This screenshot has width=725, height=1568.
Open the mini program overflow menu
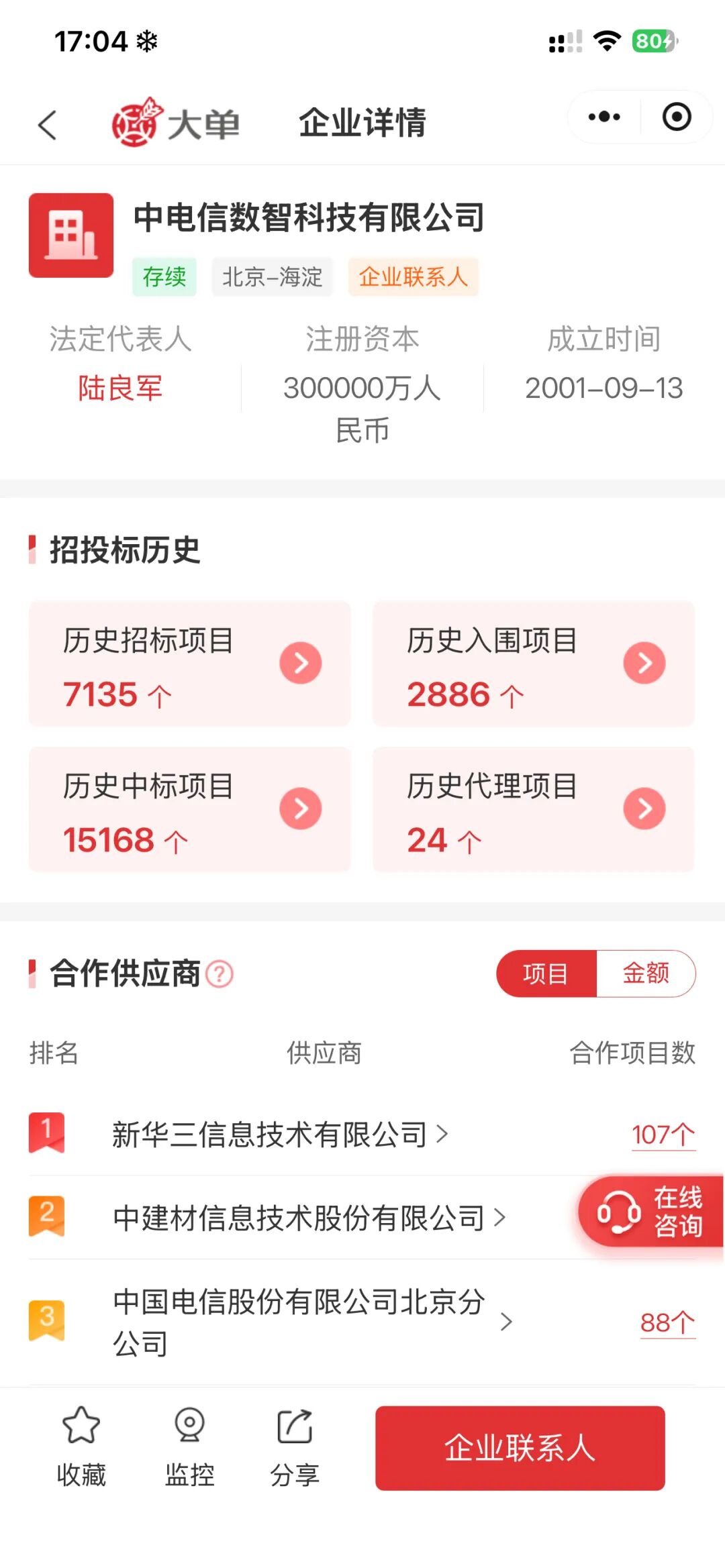[604, 117]
